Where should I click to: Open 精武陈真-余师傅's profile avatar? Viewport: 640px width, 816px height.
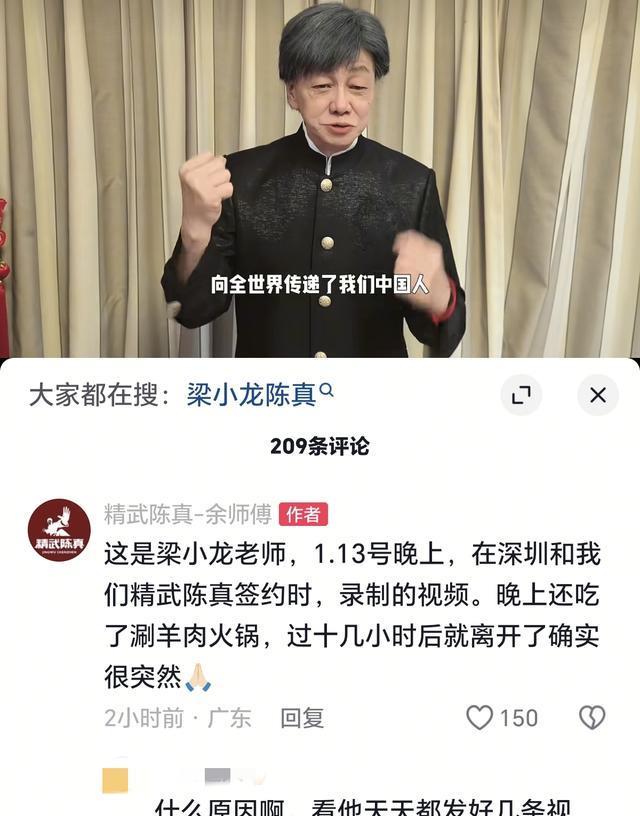59,530
